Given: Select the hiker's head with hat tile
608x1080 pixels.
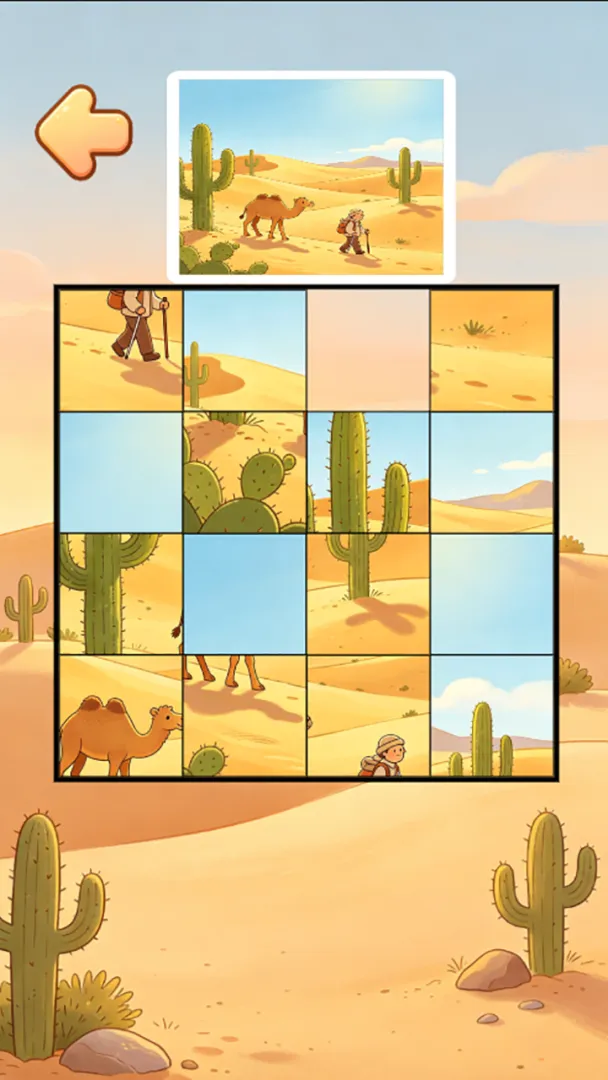Looking at the screenshot, I should pos(368,716).
